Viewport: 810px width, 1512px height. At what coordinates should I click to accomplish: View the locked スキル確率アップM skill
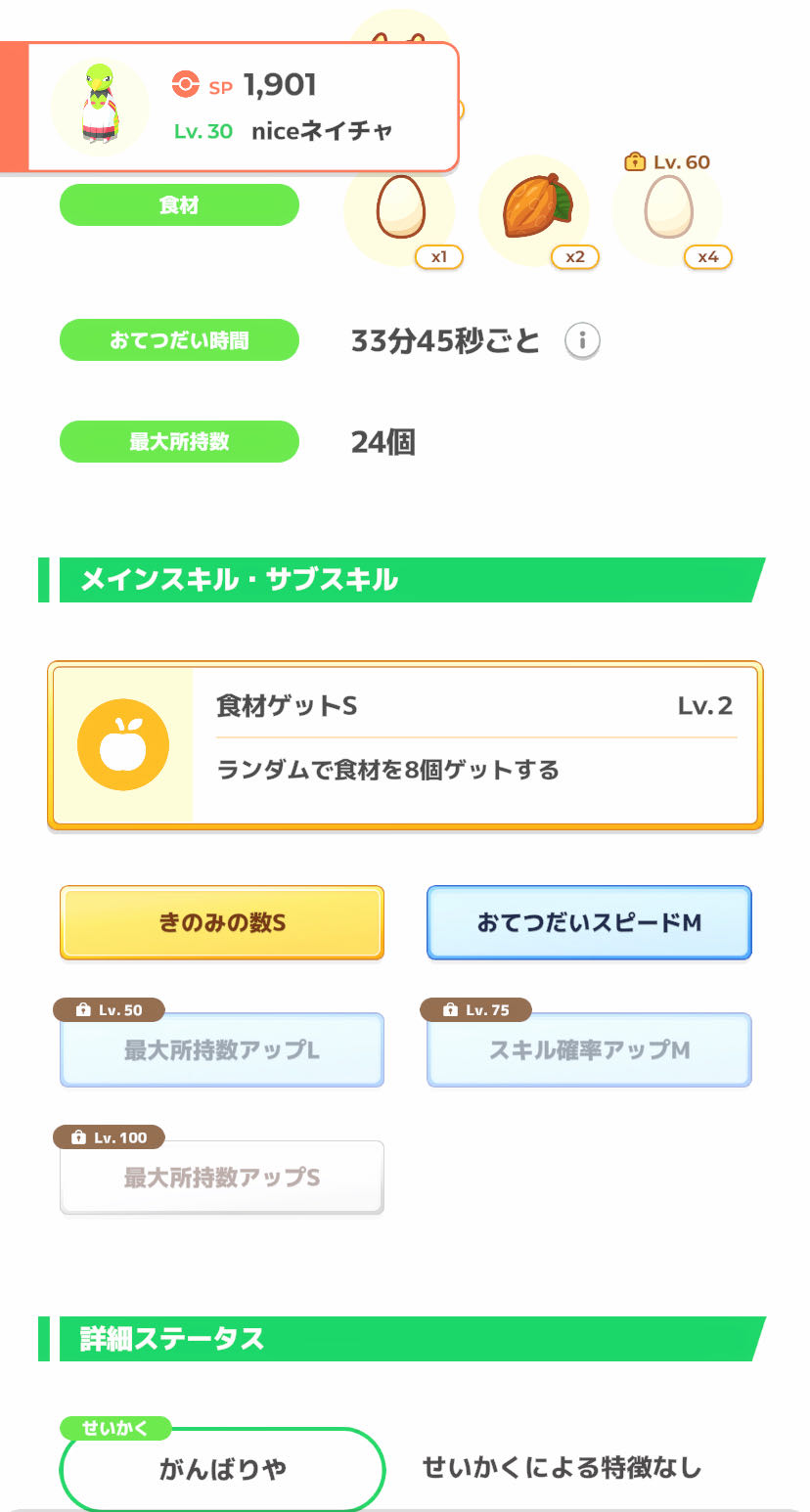[x=589, y=1050]
